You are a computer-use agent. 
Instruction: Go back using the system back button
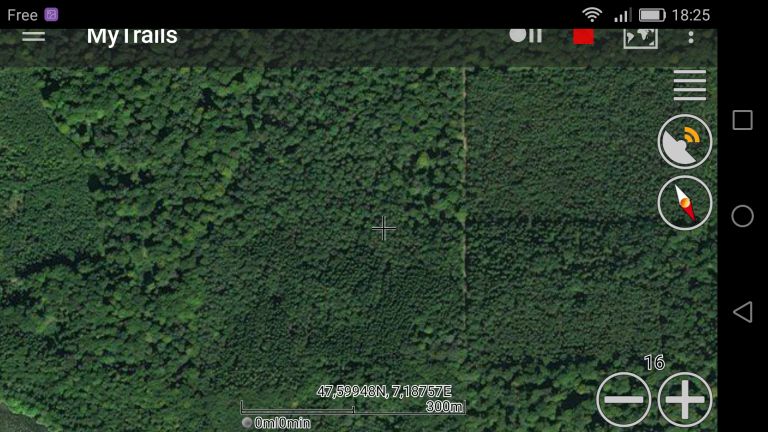point(742,312)
